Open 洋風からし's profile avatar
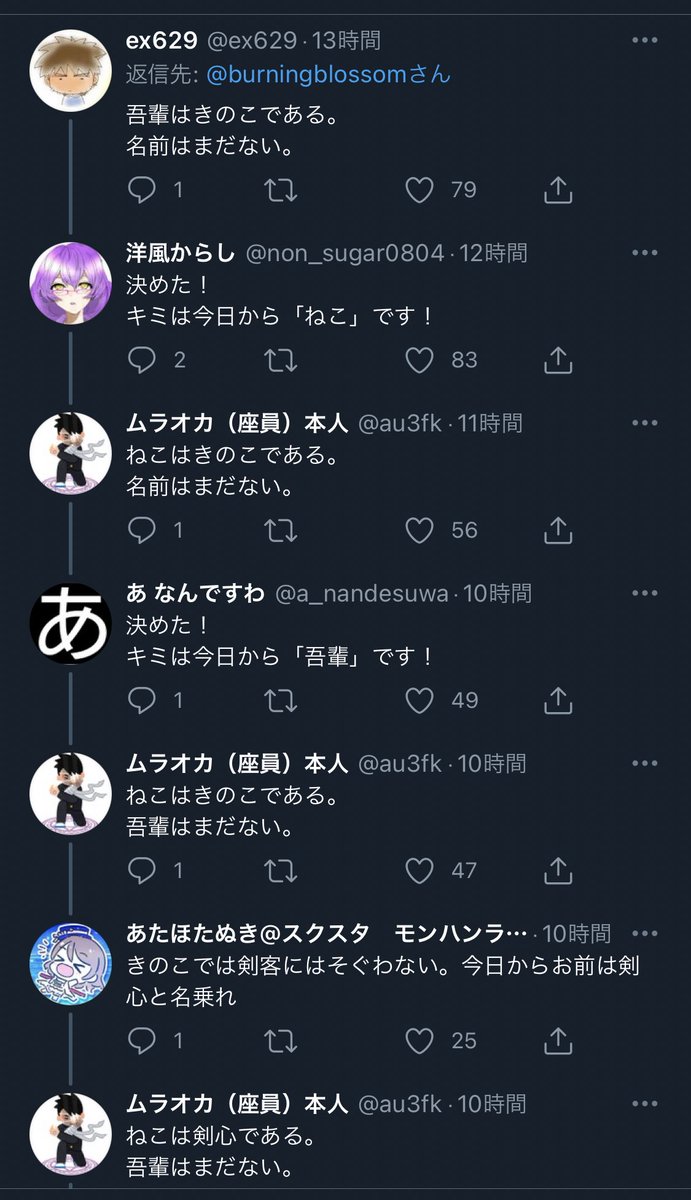691x1200 pixels. coord(70,283)
